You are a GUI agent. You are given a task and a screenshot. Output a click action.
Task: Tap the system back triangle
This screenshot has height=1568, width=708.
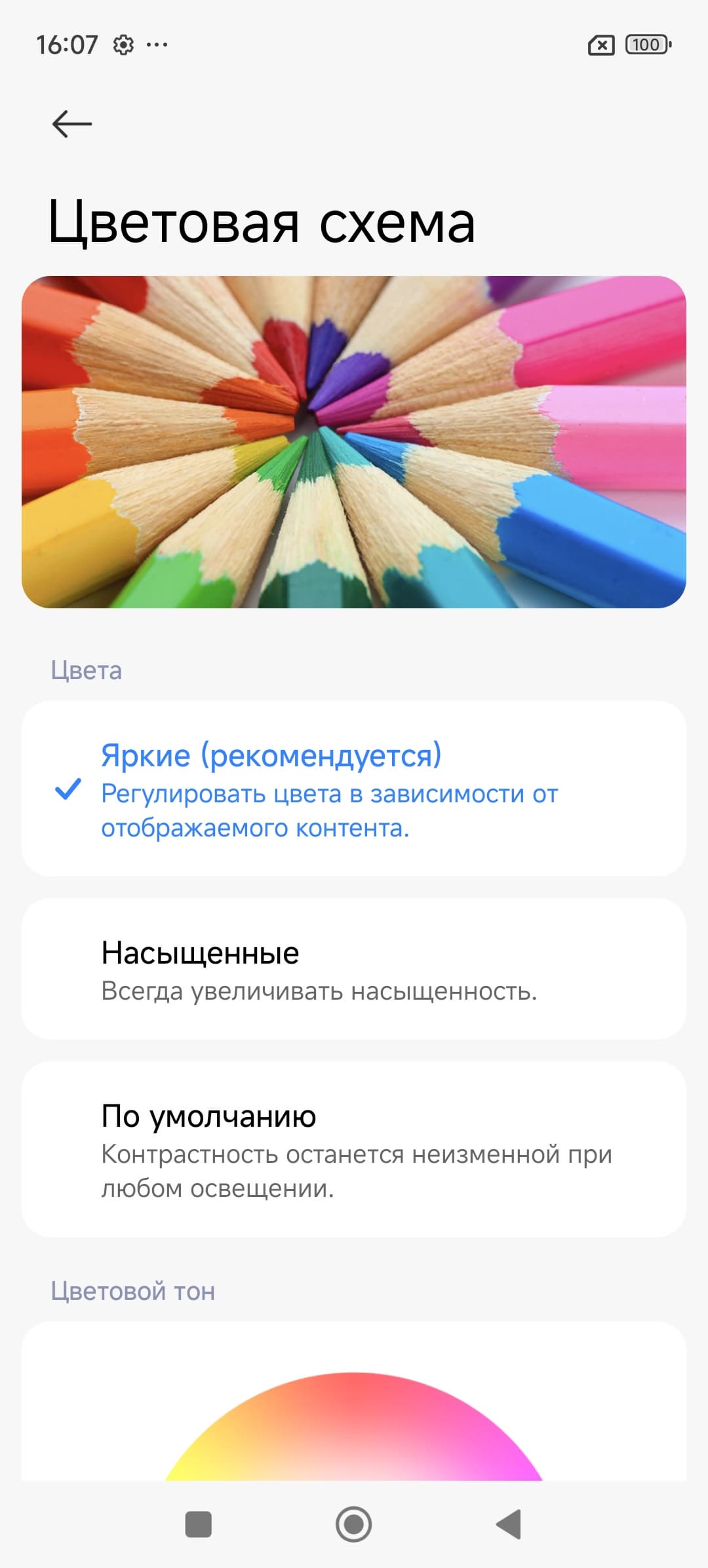509,1523
